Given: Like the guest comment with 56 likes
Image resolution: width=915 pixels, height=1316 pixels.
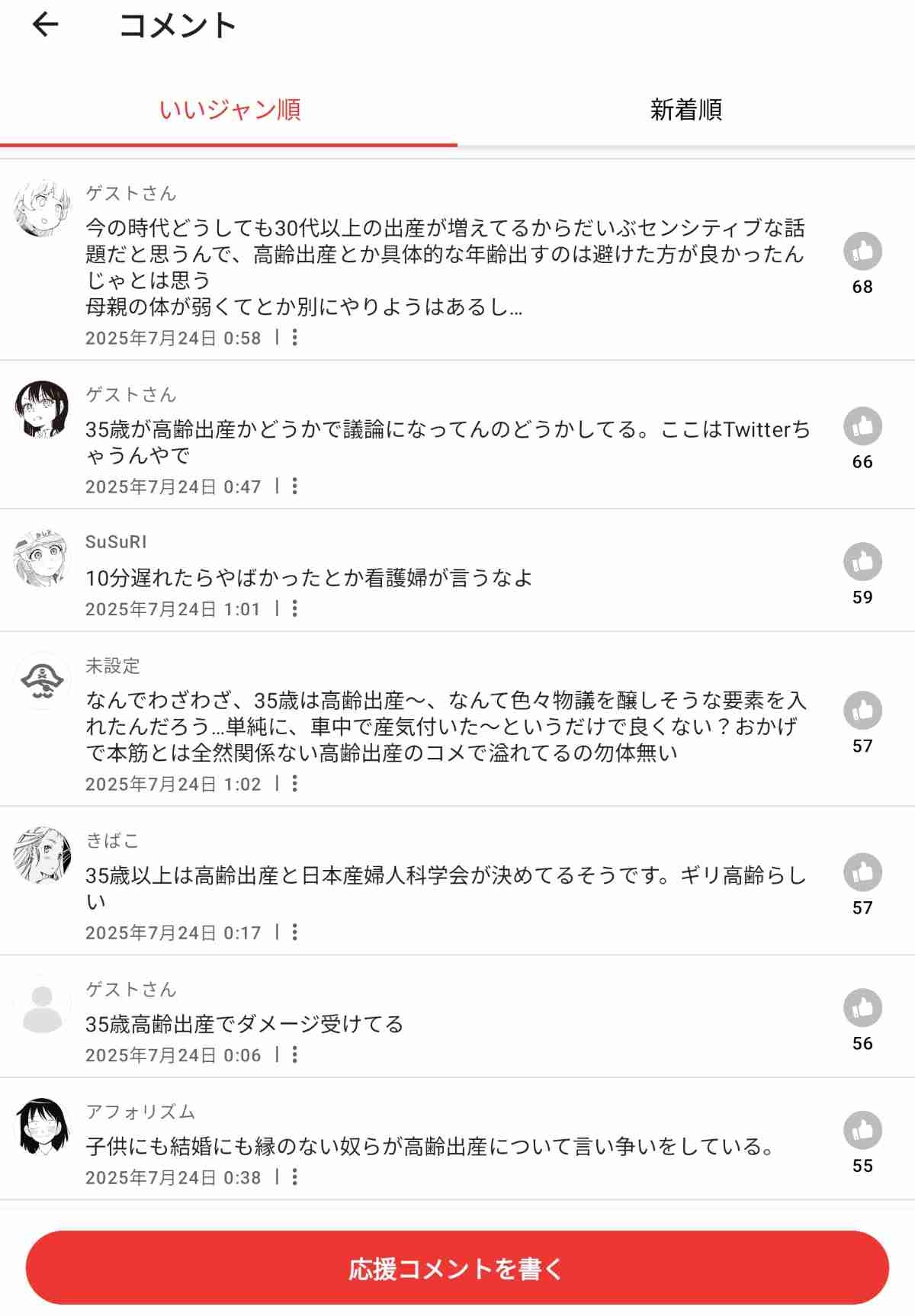Looking at the screenshot, I should (862, 1008).
